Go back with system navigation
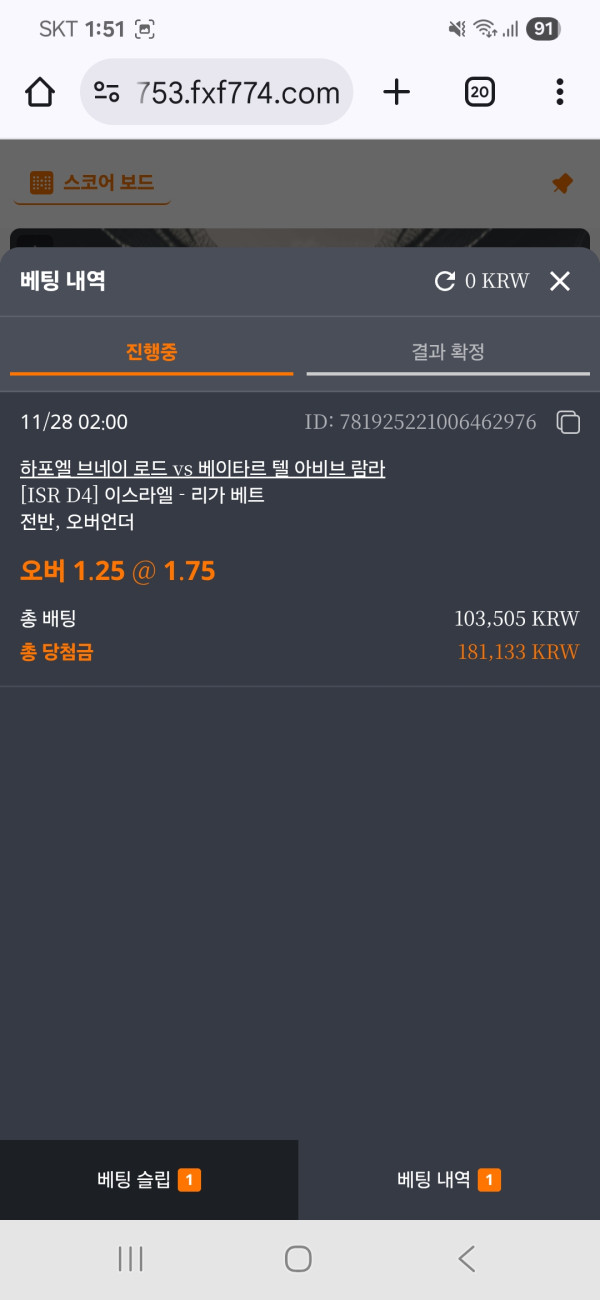600x1300 pixels. (466, 1259)
